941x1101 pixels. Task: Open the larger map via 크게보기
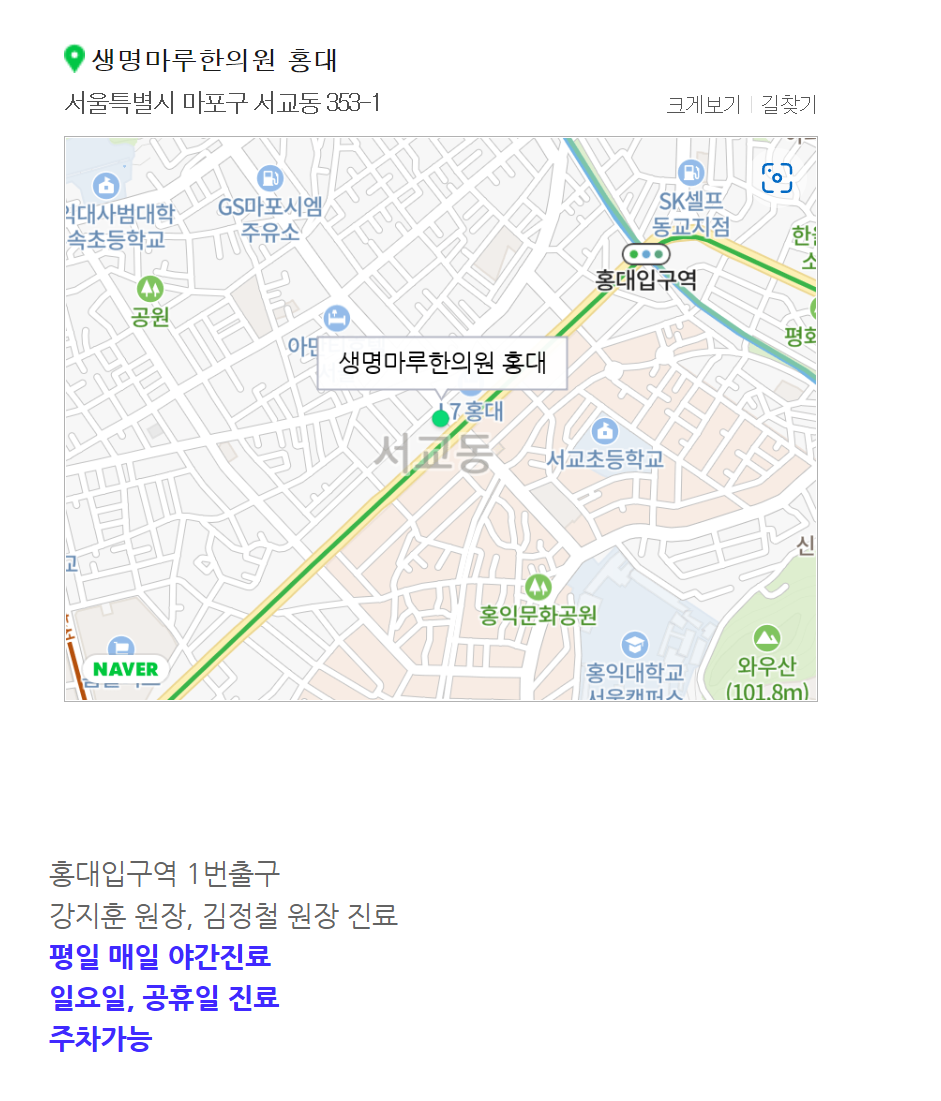(x=703, y=104)
